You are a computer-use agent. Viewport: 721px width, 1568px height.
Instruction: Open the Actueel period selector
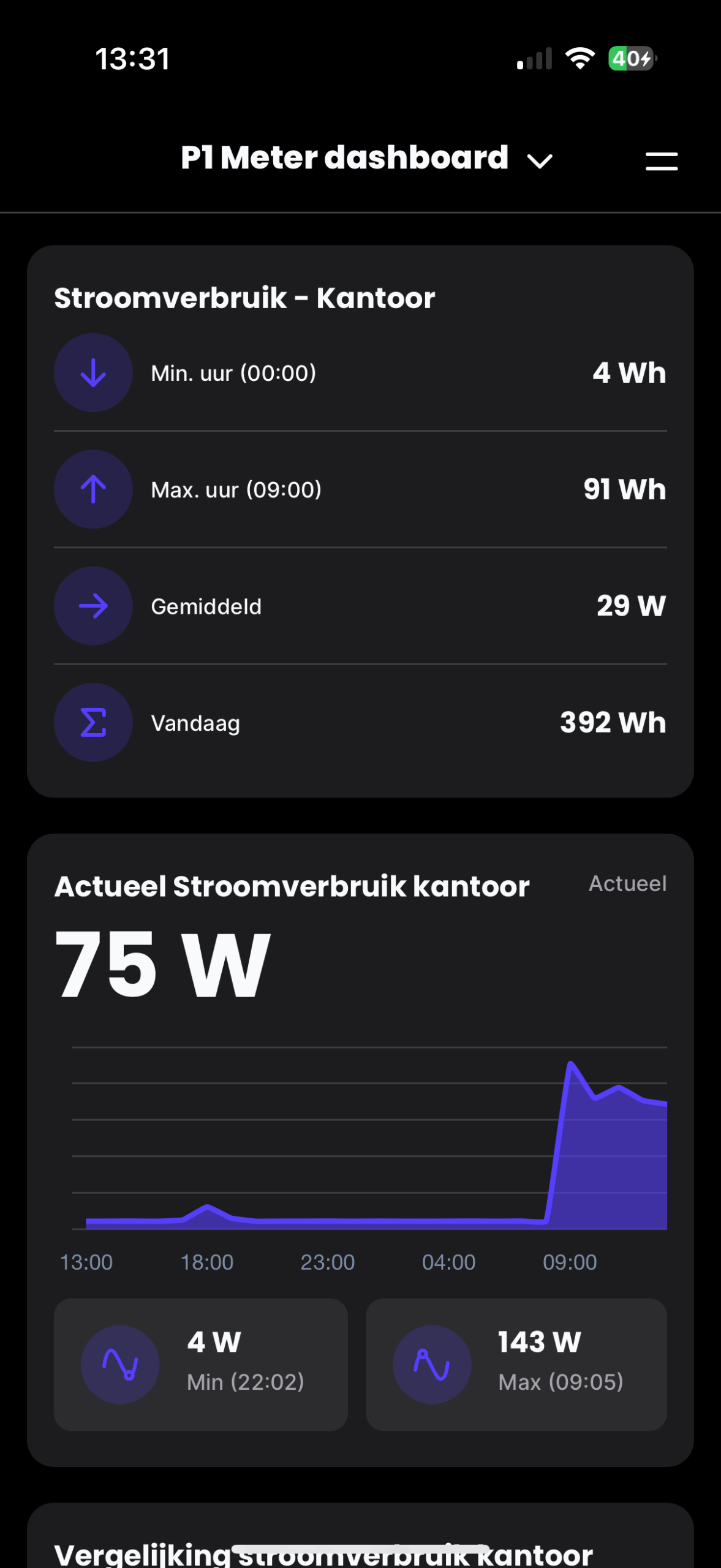tap(627, 883)
